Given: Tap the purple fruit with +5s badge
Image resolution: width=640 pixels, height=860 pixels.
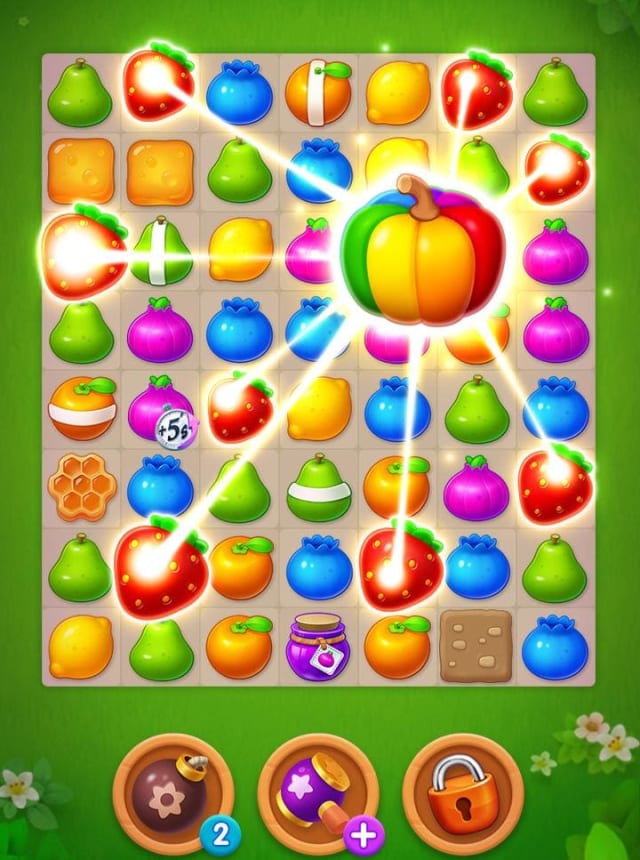Looking at the screenshot, I should [x=162, y=410].
